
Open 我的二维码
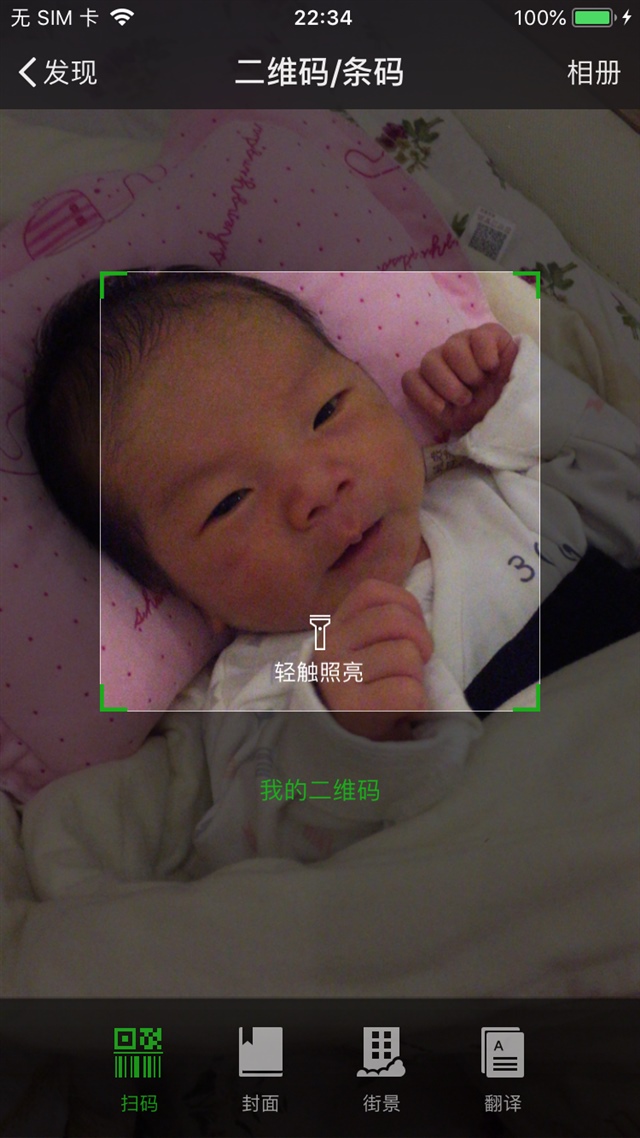[320, 791]
